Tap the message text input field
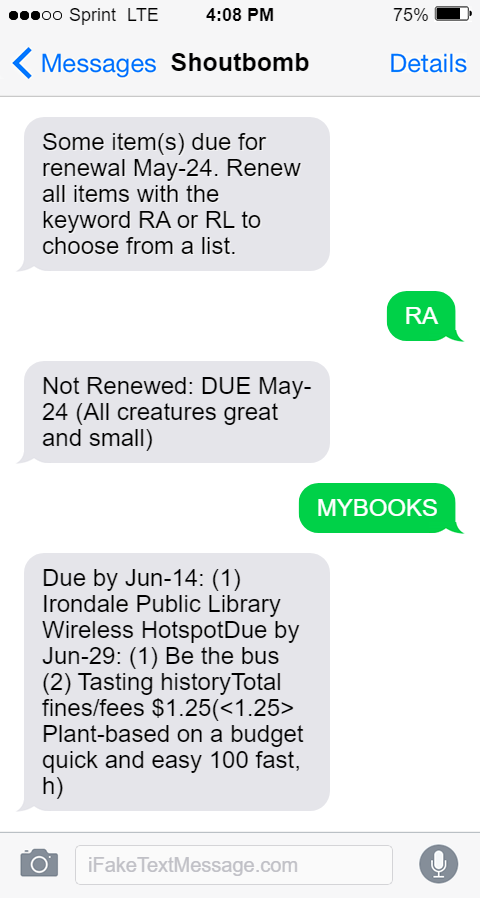Image resolution: width=480 pixels, height=898 pixels. point(234,865)
